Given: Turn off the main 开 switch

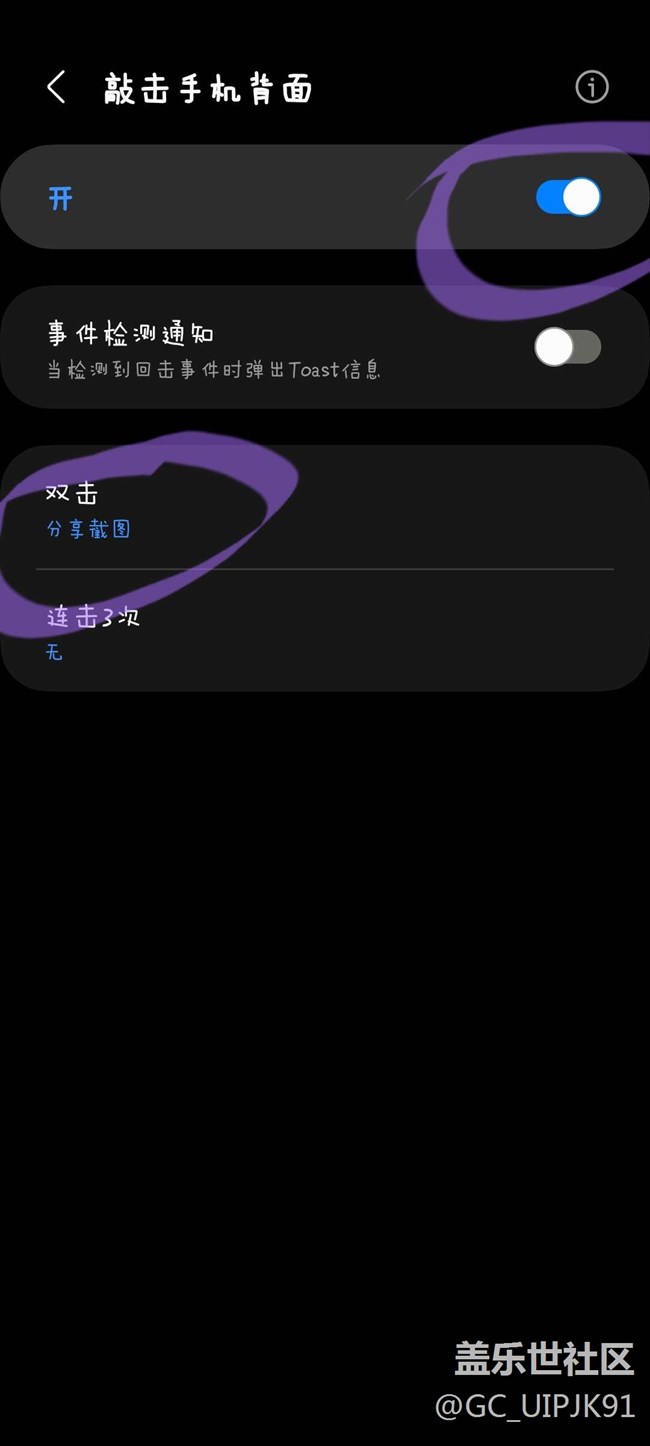Looking at the screenshot, I should pos(568,197).
